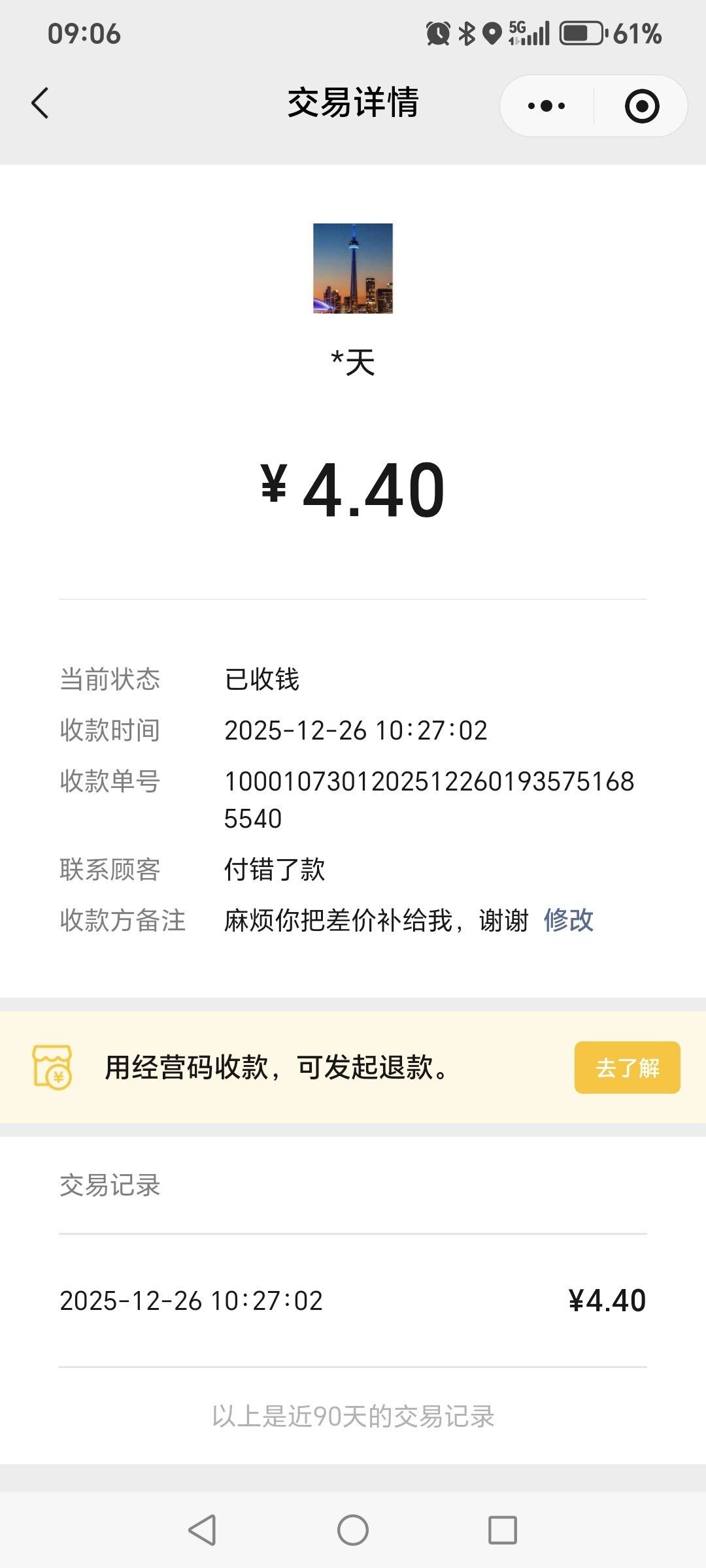Open the 2025-12-26 10:27:02 transaction record
Screen dimensions: 706x1568
pos(353,1301)
